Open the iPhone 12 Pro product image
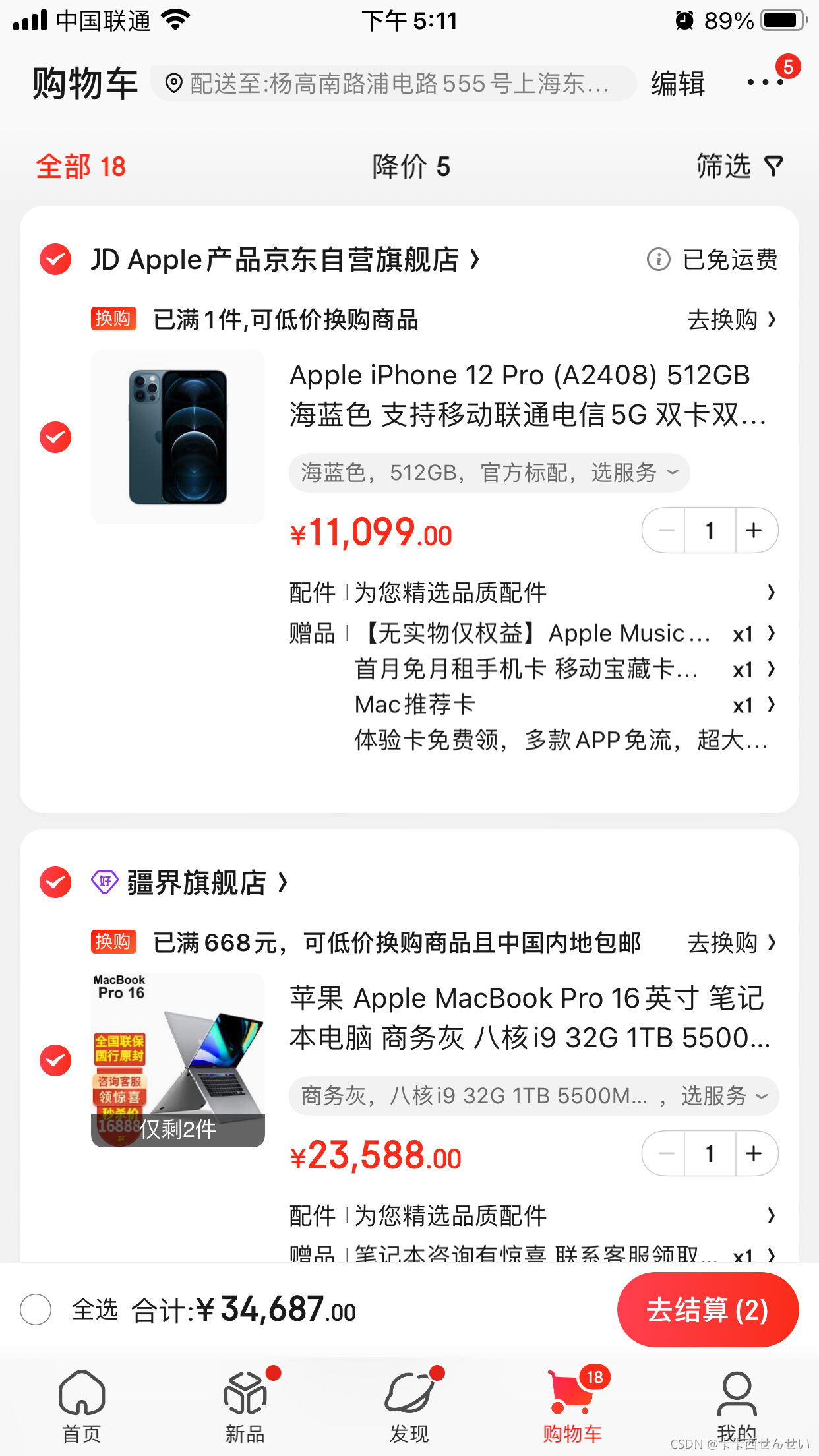 tap(178, 437)
